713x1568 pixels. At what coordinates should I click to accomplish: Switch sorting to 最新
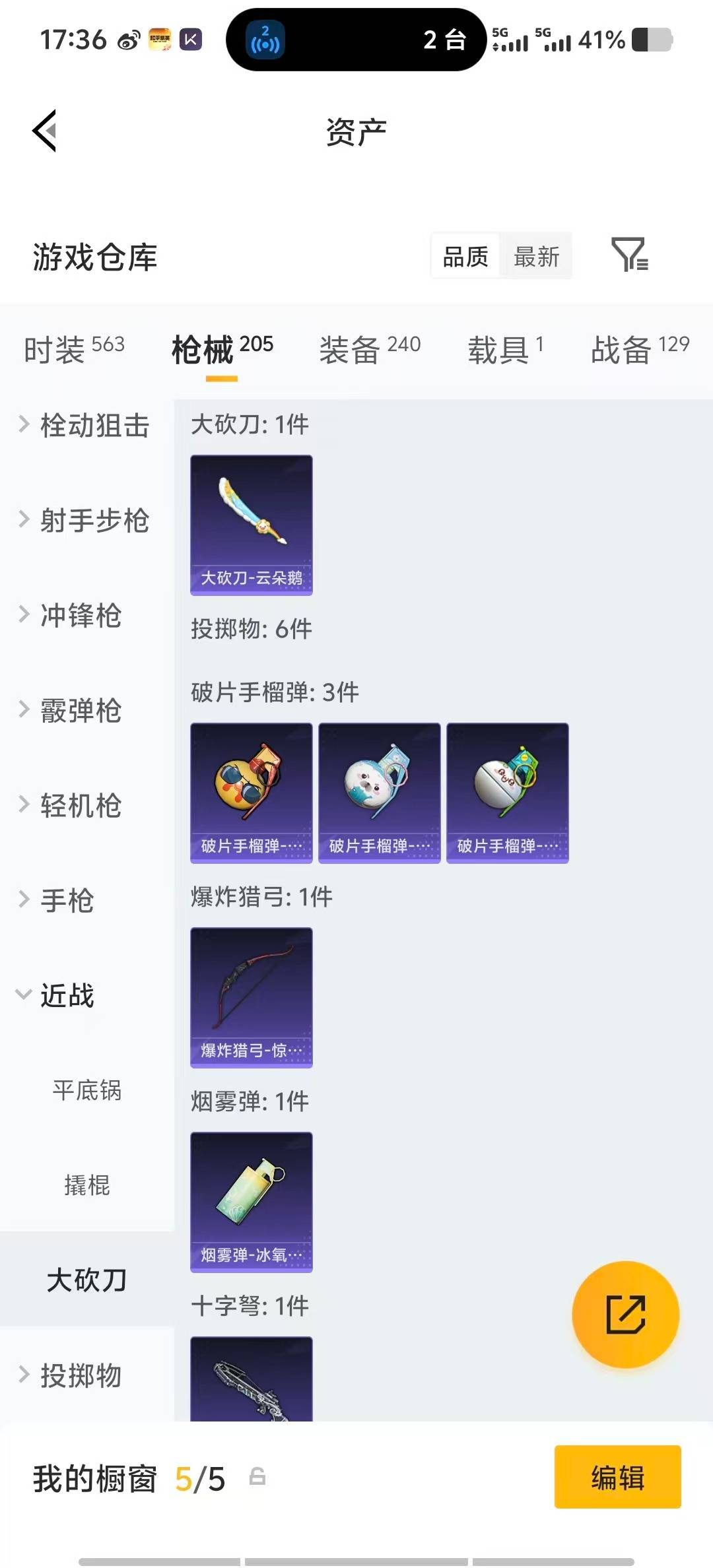tap(537, 256)
